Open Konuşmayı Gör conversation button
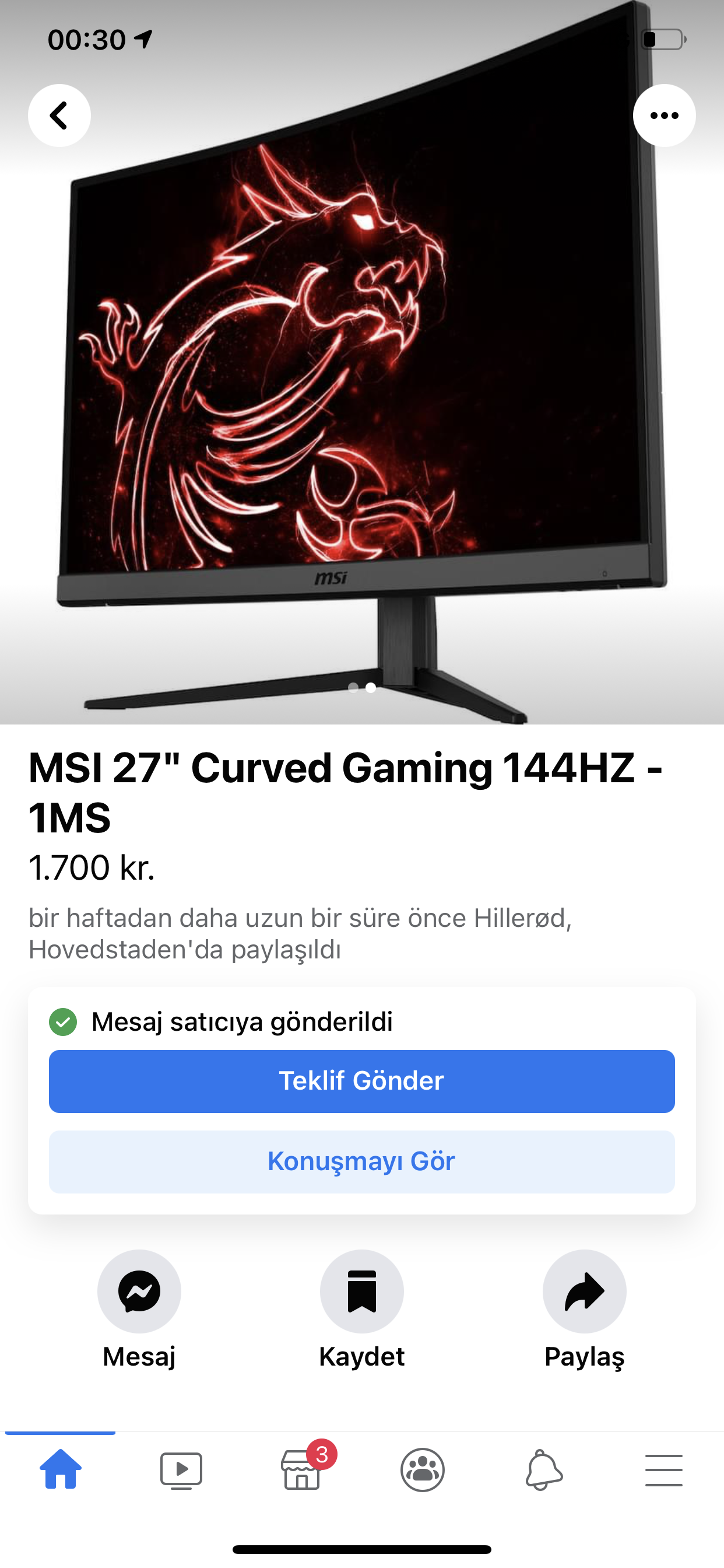 pyautogui.click(x=361, y=1161)
